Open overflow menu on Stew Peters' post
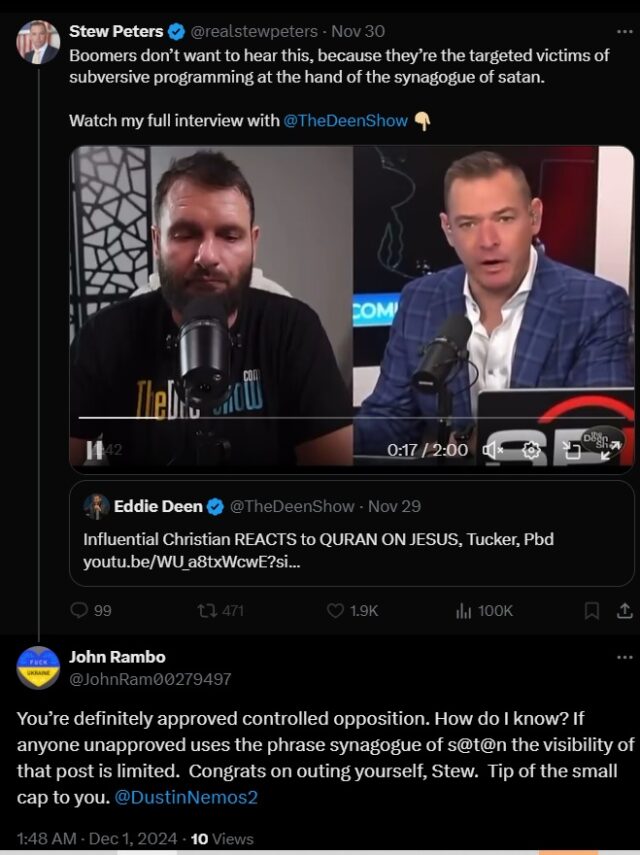This screenshot has height=855, width=640. [624, 32]
